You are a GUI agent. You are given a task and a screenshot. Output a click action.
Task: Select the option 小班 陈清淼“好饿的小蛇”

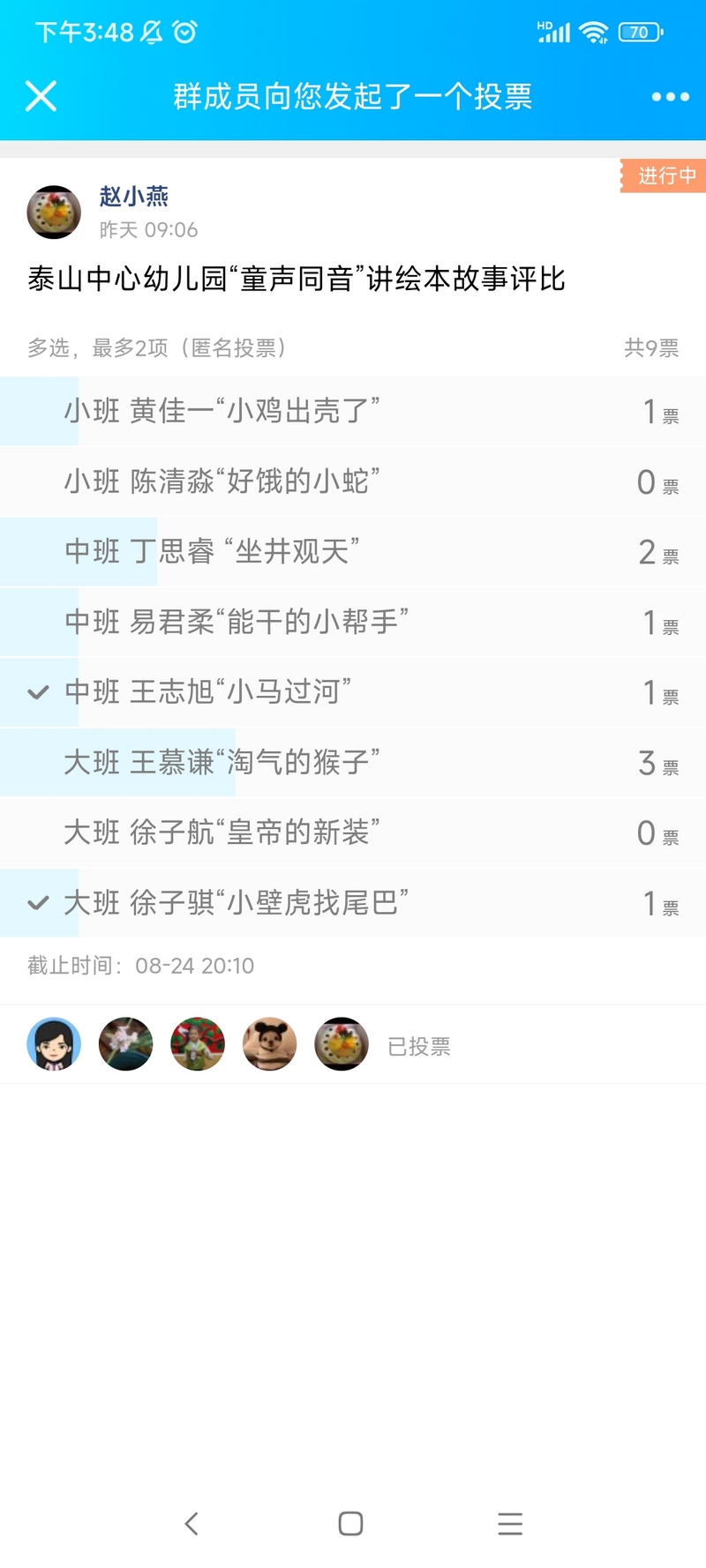click(x=353, y=482)
